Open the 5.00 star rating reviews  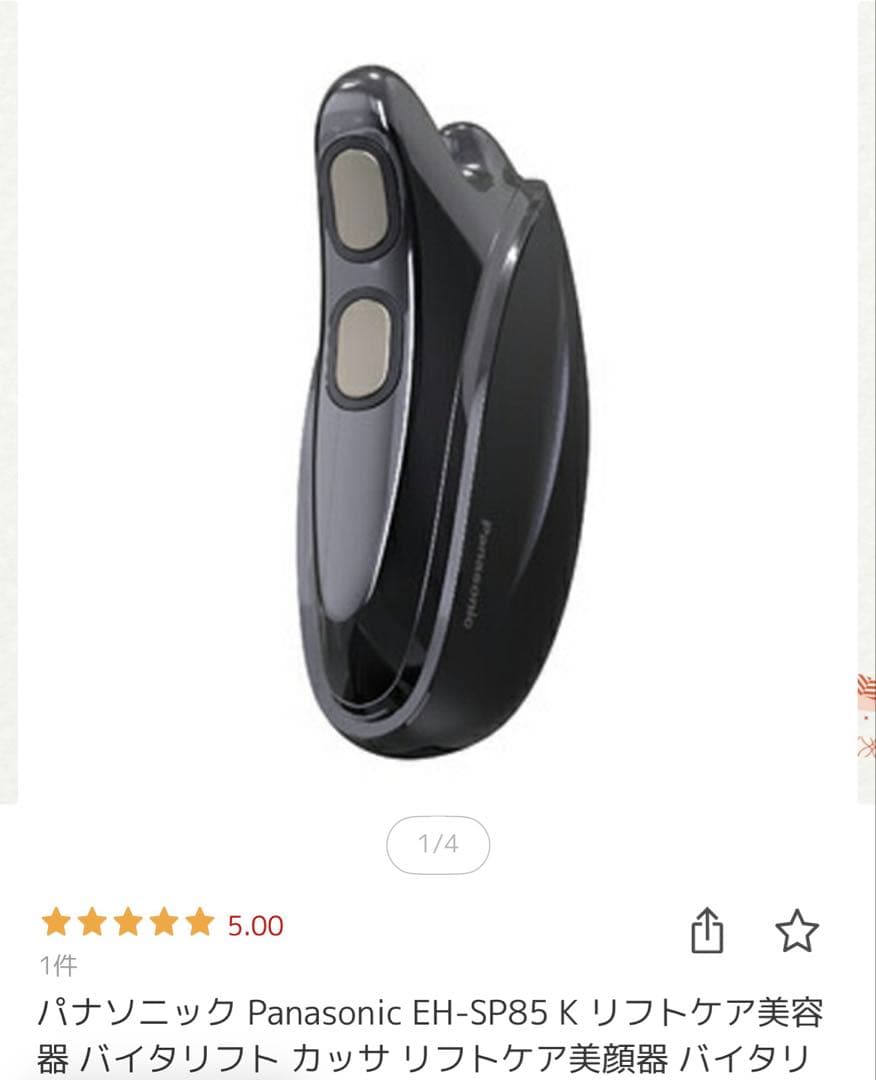162,925
